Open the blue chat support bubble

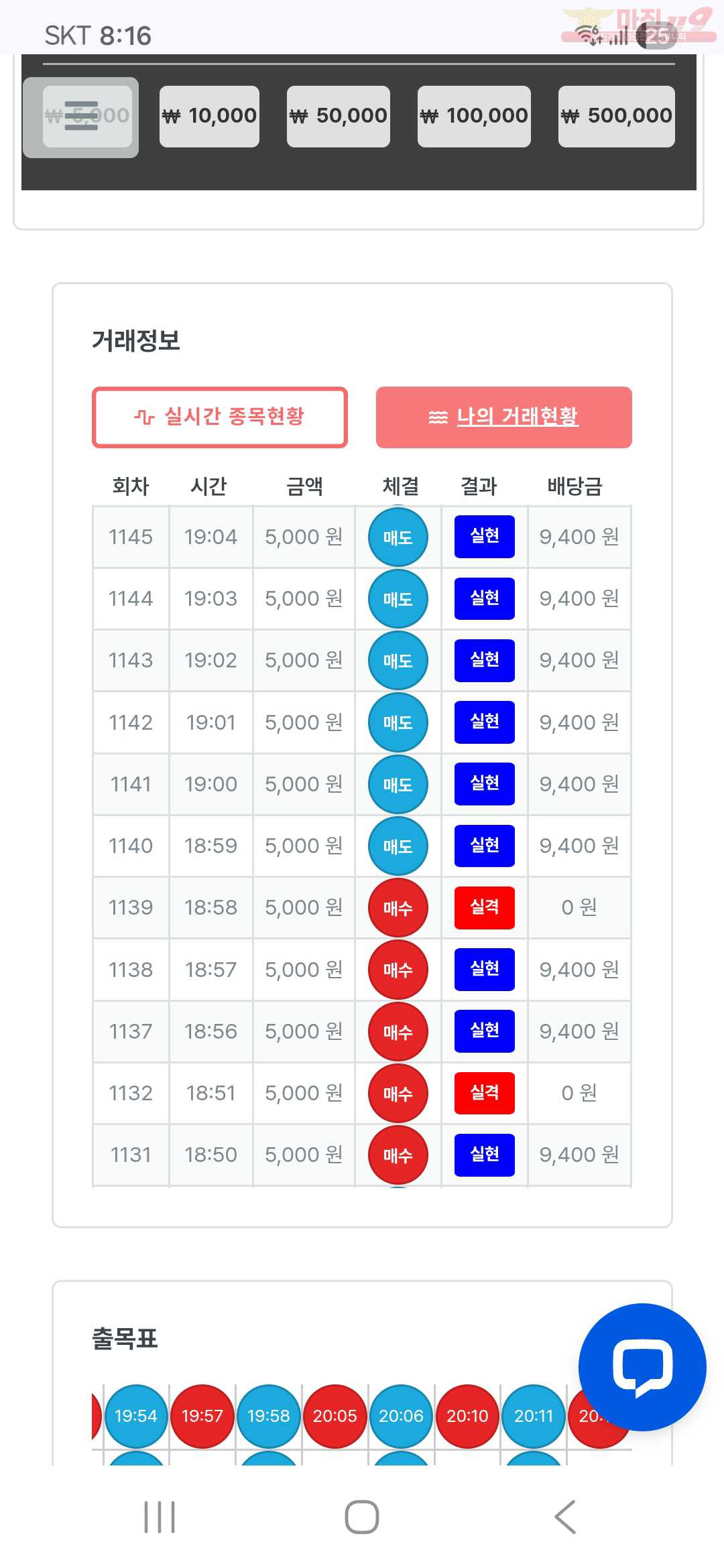(x=642, y=1367)
